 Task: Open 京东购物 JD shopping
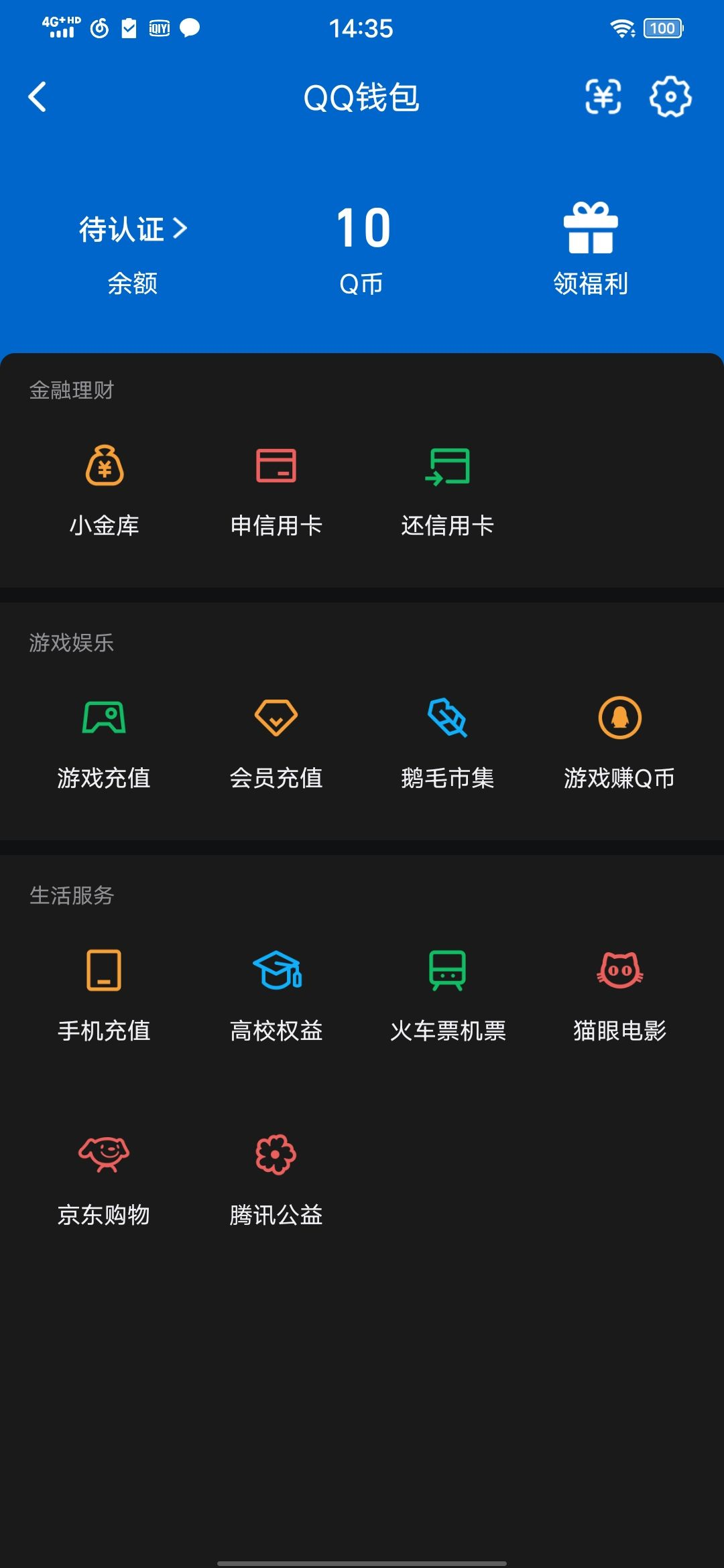[x=104, y=1177]
